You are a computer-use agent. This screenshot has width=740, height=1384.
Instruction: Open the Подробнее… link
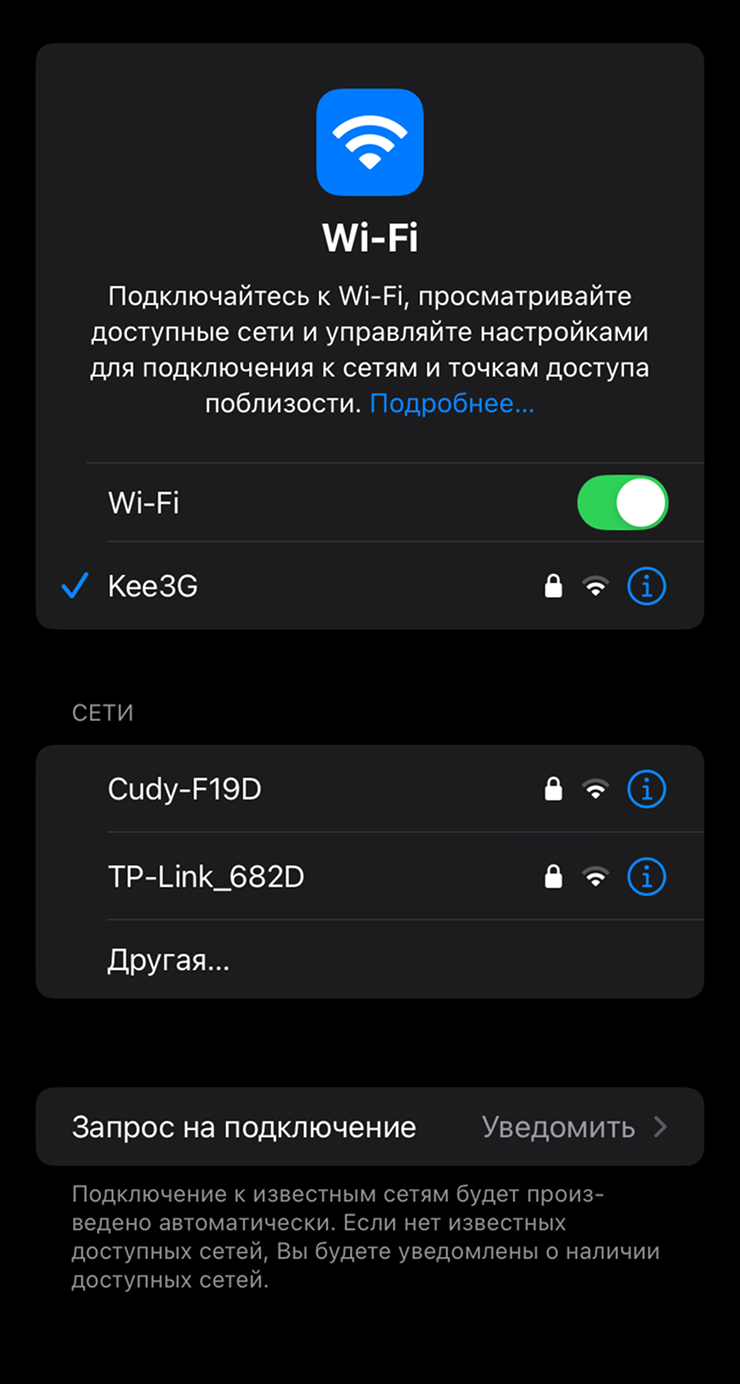click(452, 404)
